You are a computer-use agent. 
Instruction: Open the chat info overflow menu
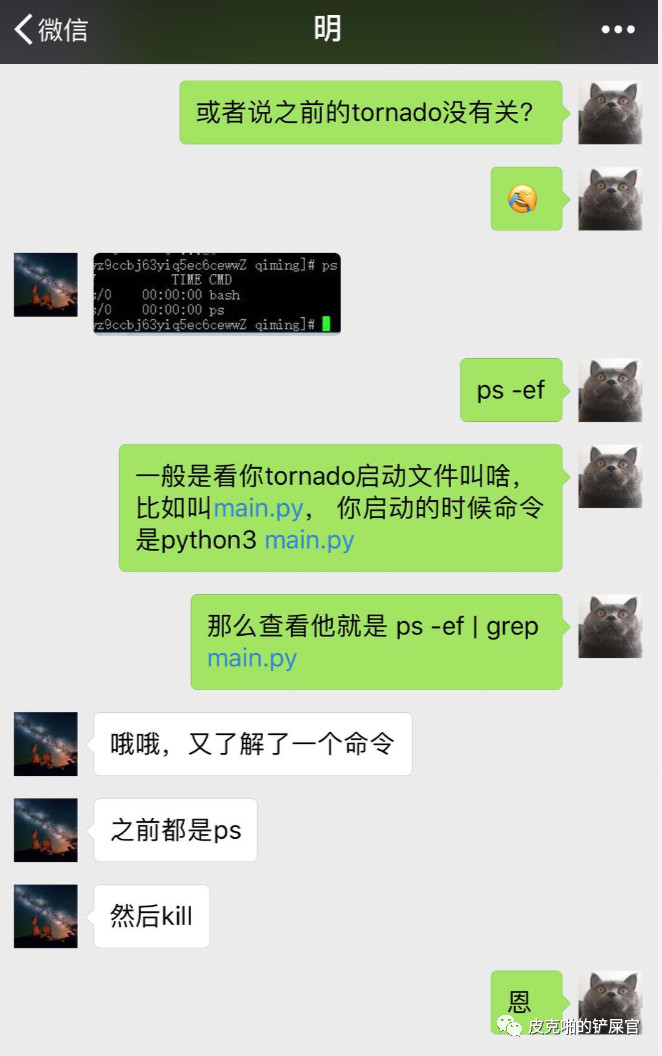(x=617, y=29)
